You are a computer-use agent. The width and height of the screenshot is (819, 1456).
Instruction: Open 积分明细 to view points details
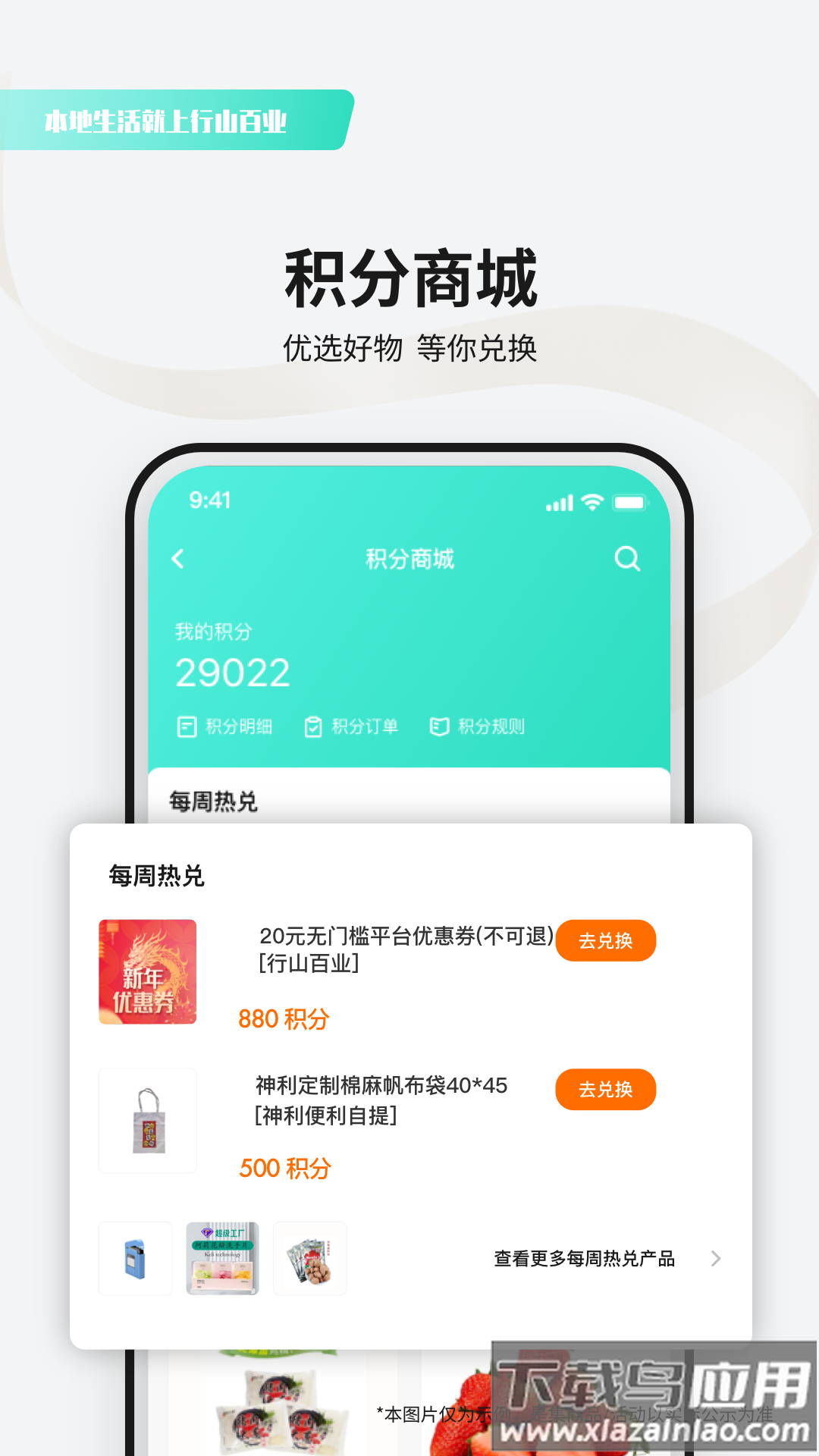pos(227,726)
